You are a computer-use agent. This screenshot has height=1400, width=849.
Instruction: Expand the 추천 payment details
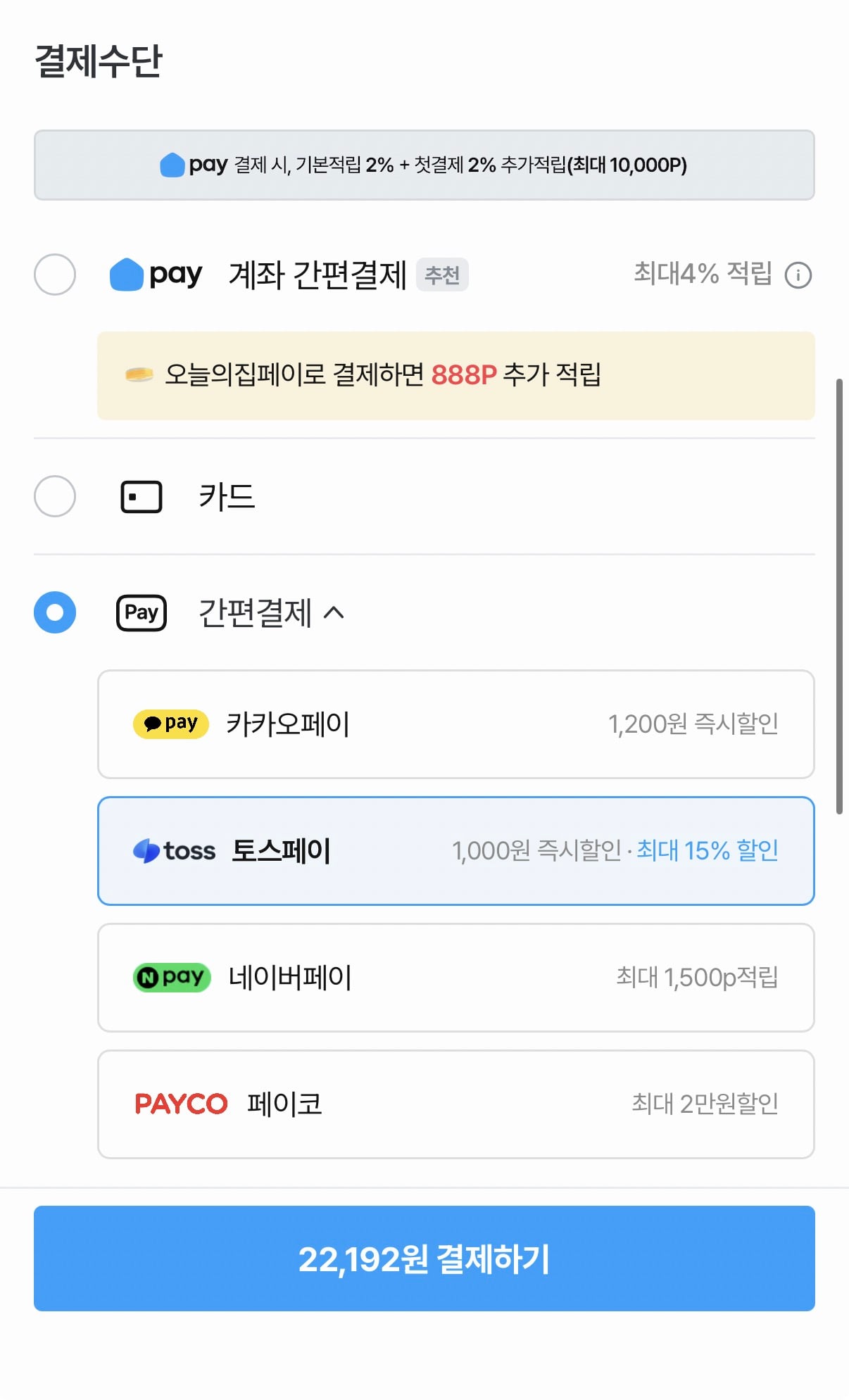[x=443, y=276]
